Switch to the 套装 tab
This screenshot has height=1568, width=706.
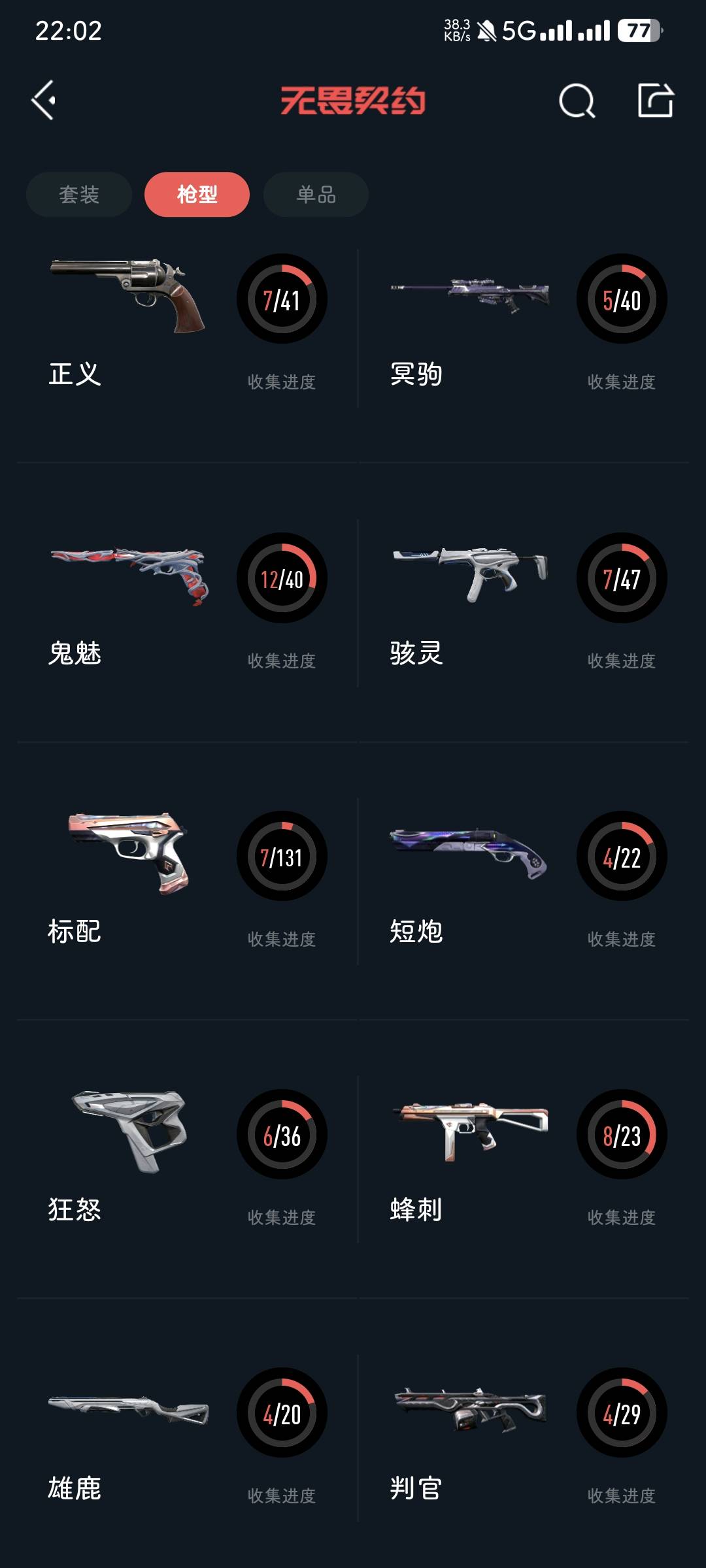click(79, 195)
